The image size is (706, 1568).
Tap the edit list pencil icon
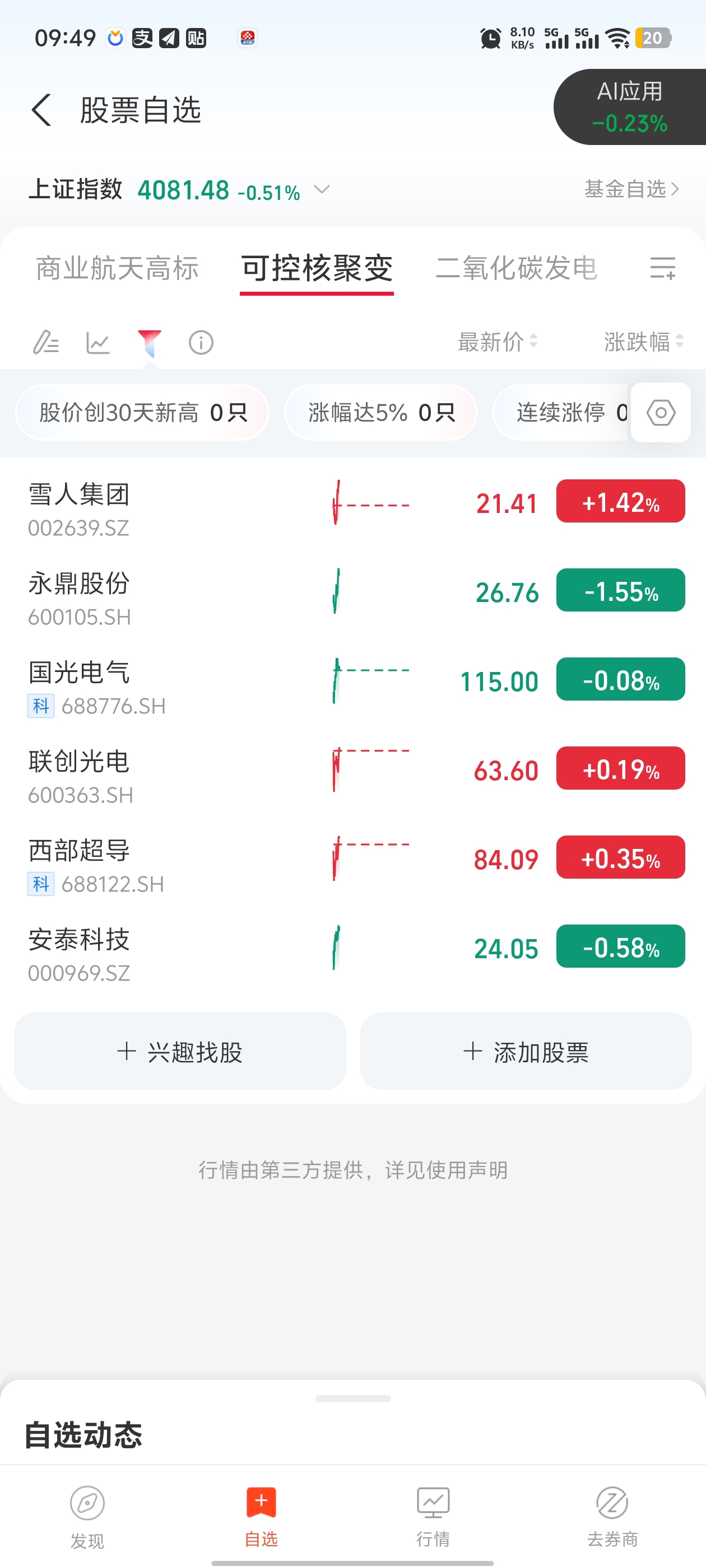46,343
